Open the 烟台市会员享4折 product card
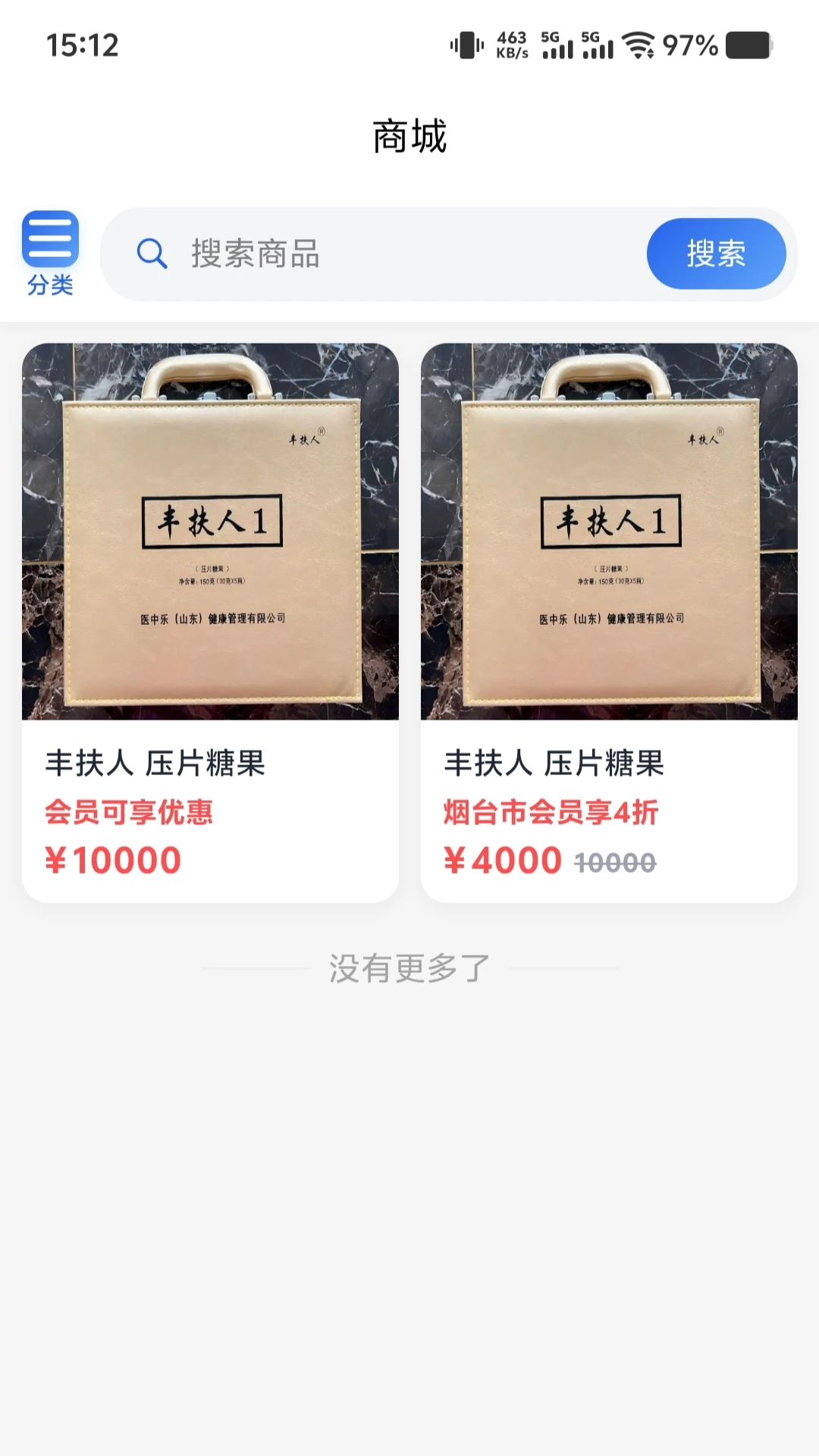 click(x=609, y=623)
